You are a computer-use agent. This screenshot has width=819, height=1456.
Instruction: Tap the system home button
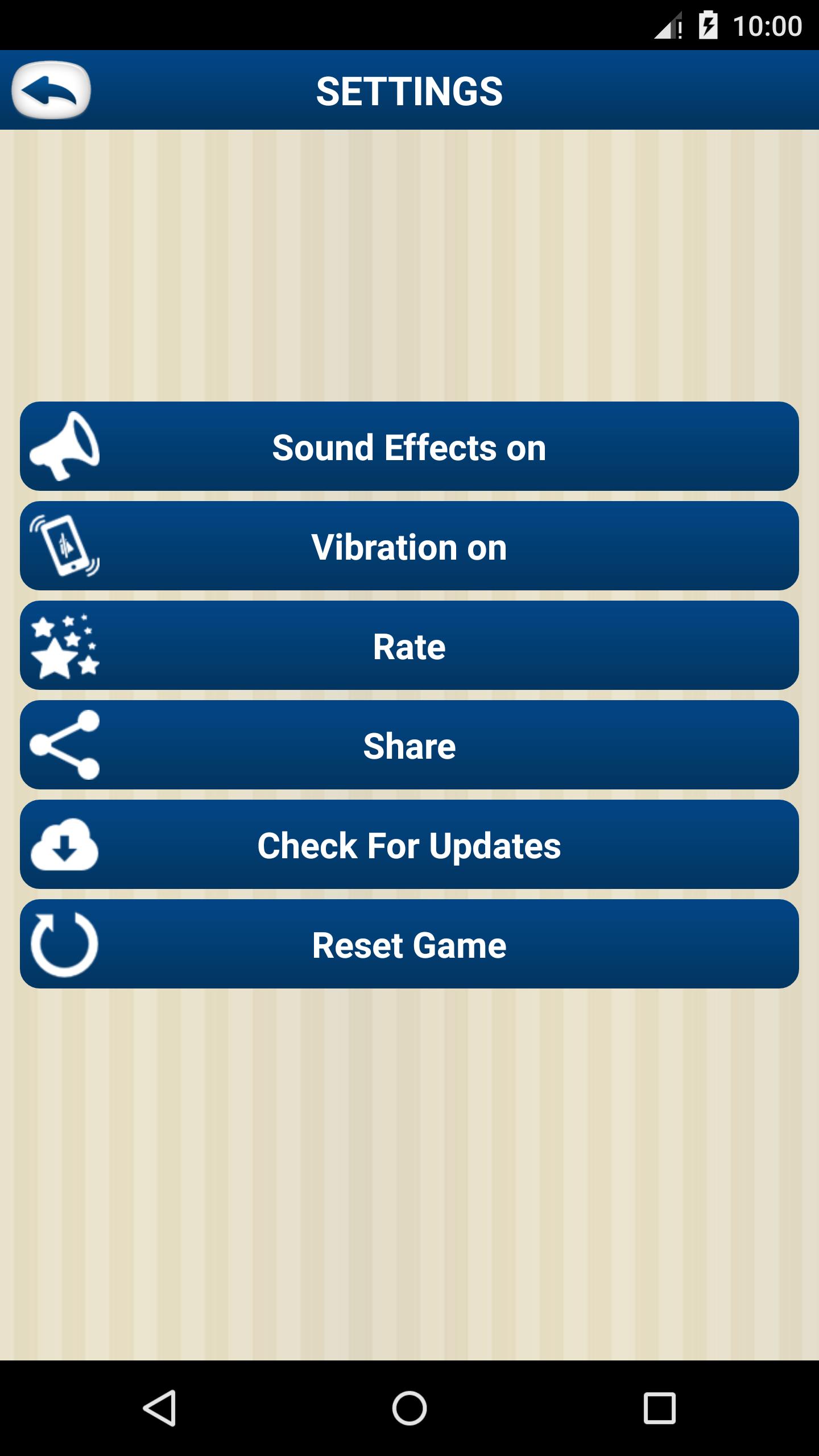pyautogui.click(x=409, y=1408)
